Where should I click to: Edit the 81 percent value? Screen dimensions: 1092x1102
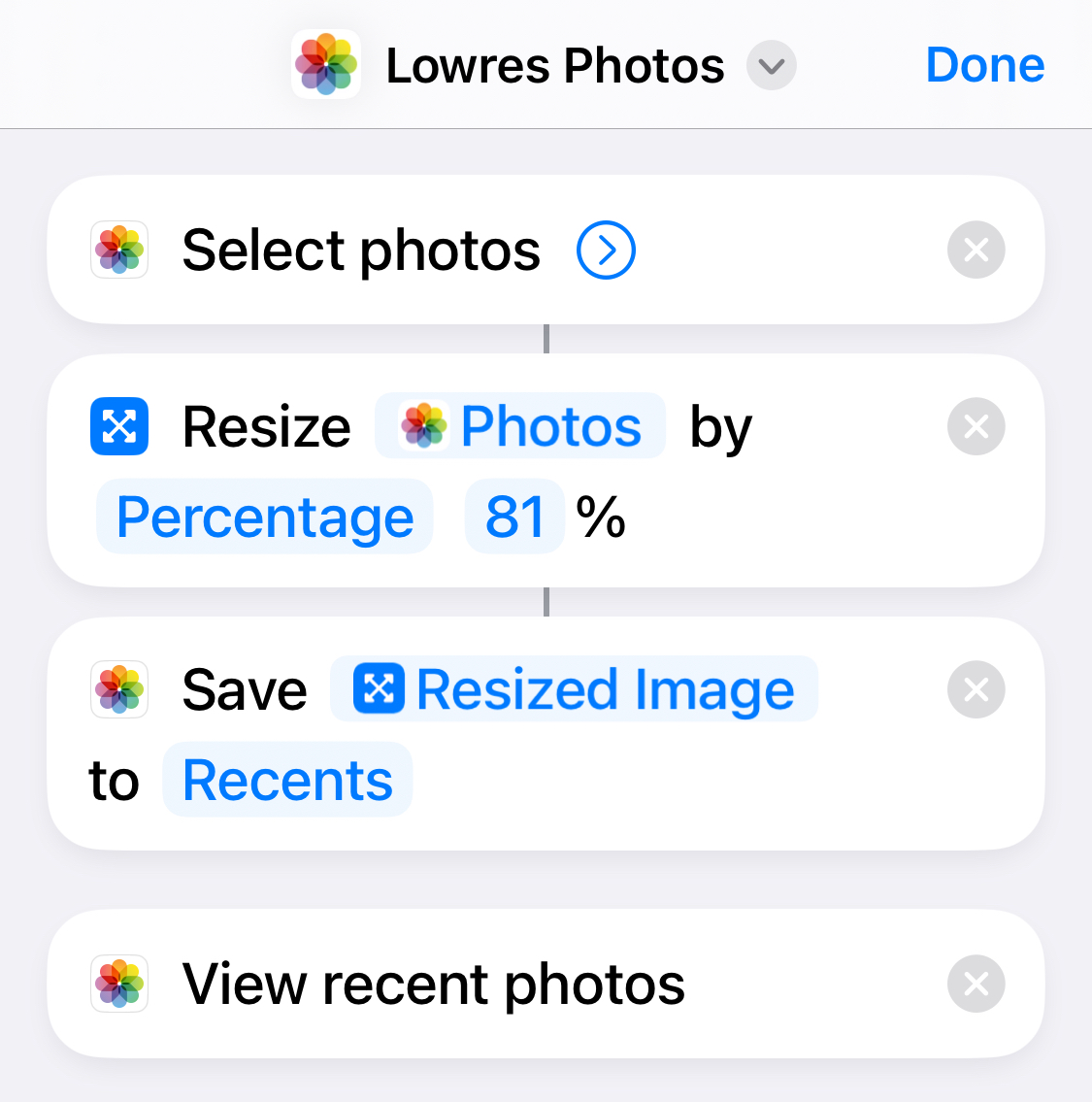(514, 517)
